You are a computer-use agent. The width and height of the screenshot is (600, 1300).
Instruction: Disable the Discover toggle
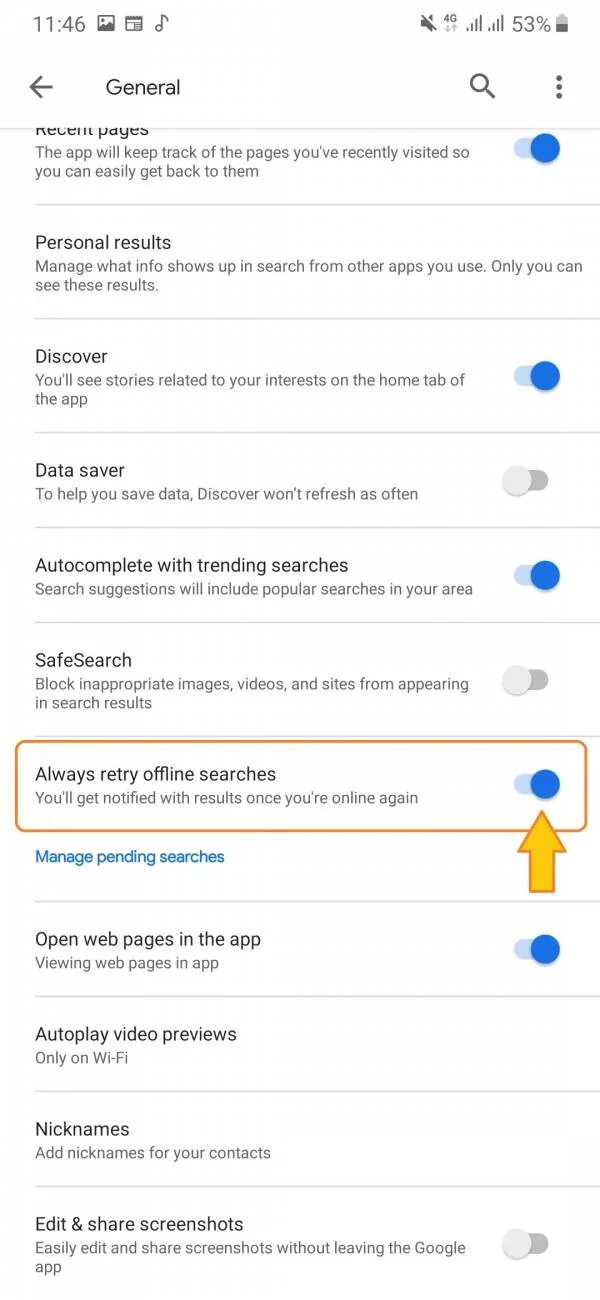537,377
